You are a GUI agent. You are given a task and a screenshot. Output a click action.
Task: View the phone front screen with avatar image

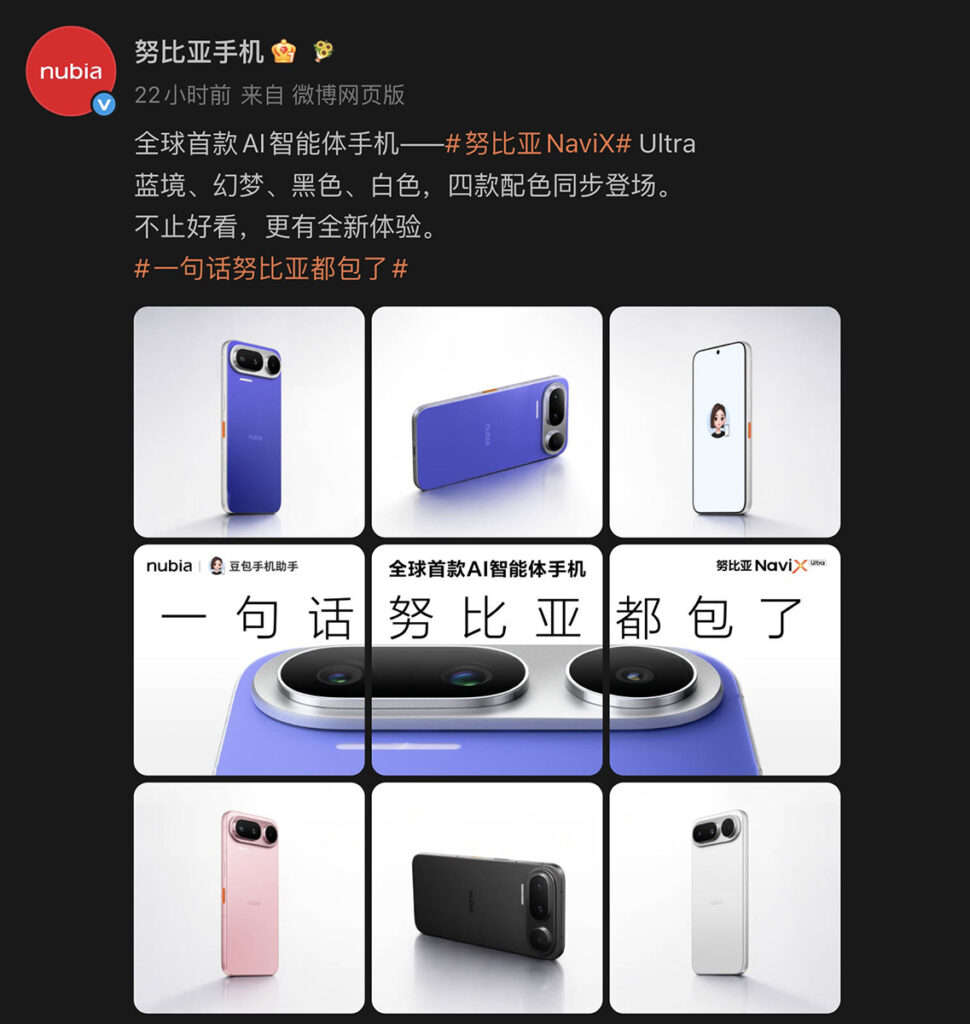pyautogui.click(x=725, y=422)
